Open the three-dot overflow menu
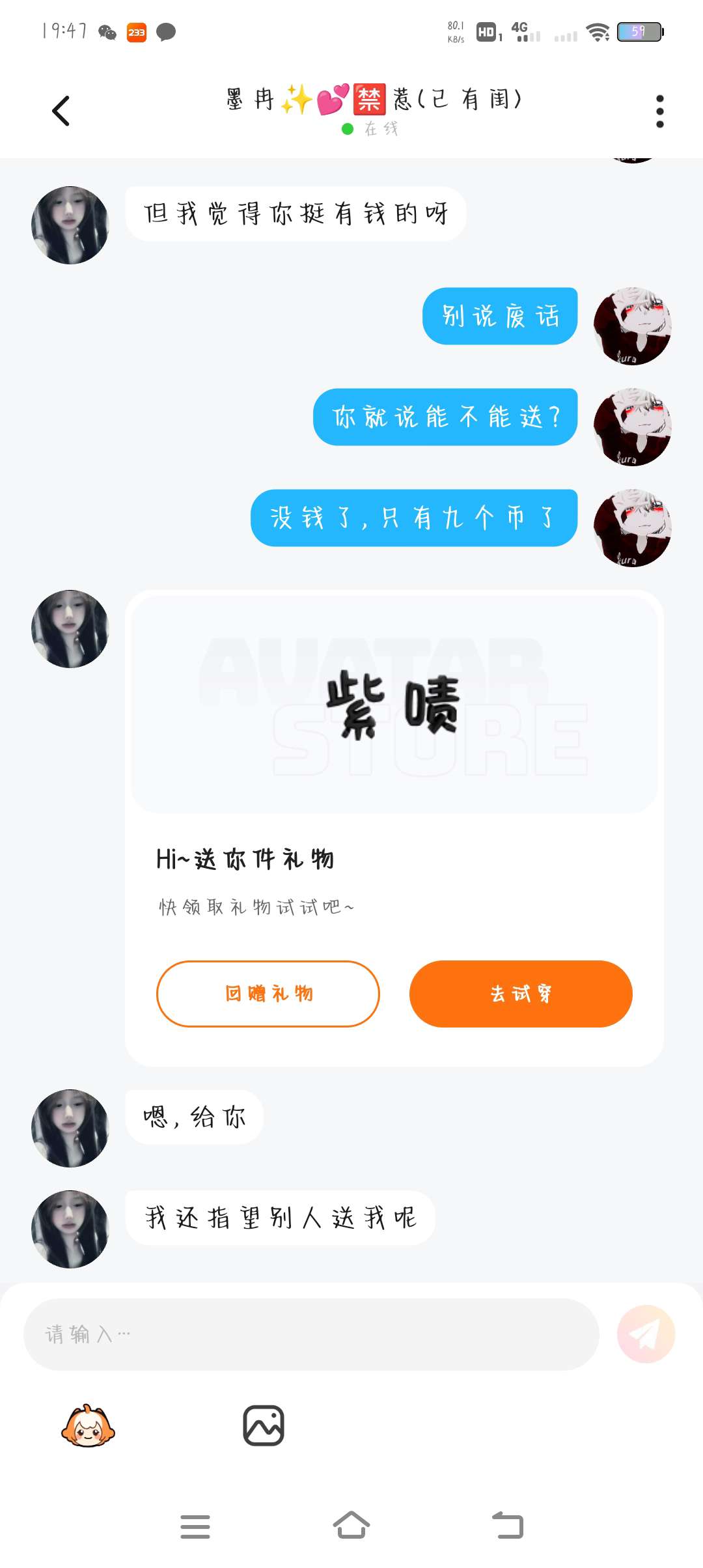Screen dimensions: 703x1568 (659, 111)
